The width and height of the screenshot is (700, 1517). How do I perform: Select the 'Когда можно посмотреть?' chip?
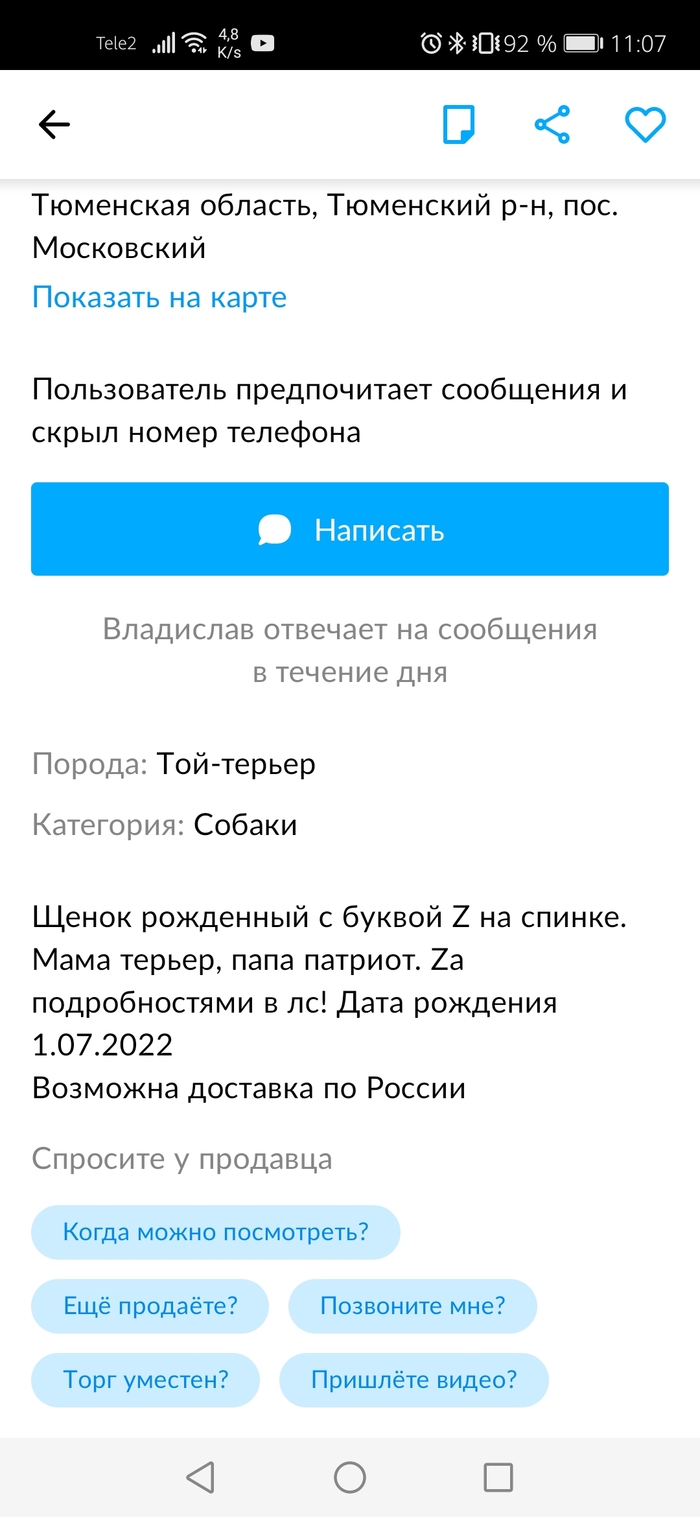tap(215, 1231)
